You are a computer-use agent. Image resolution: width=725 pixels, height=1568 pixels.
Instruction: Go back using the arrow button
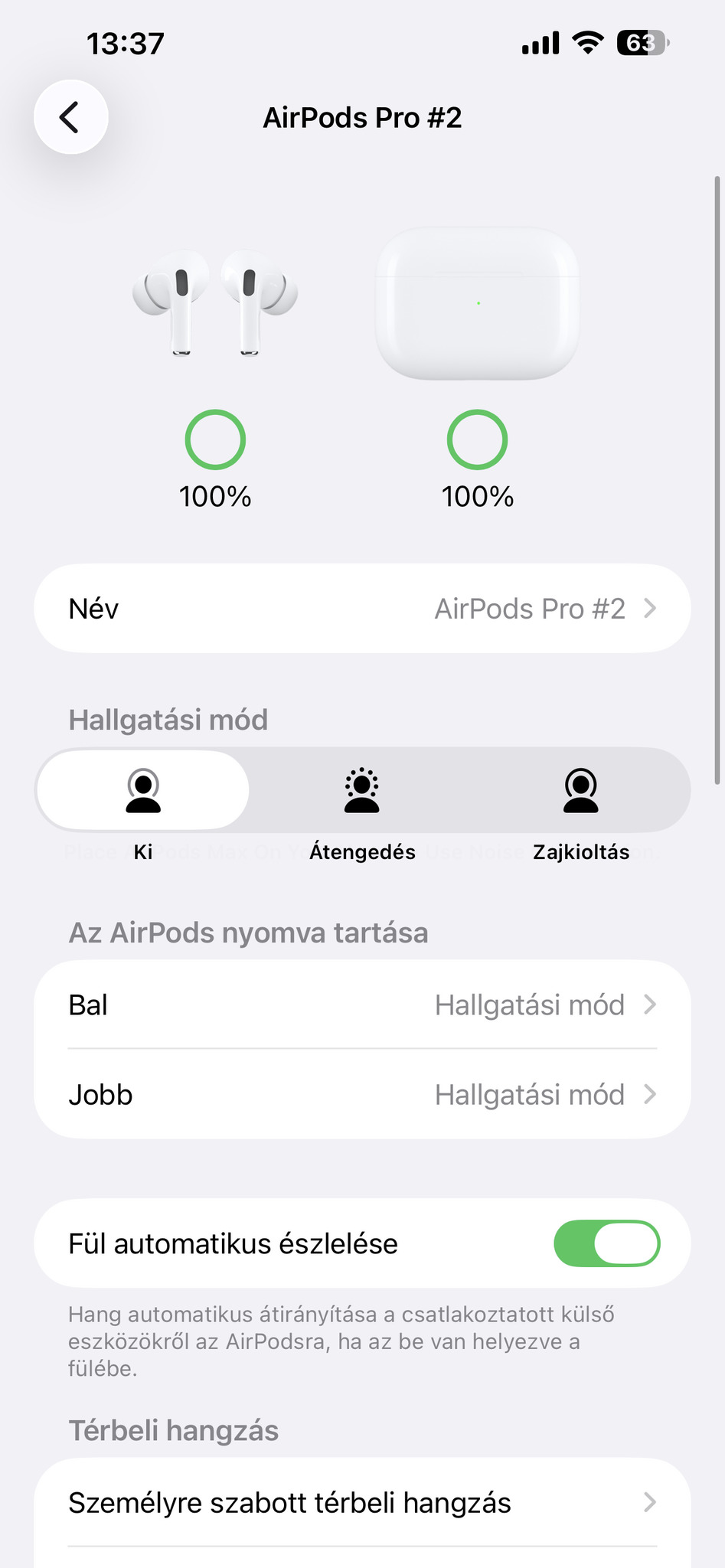point(70,117)
